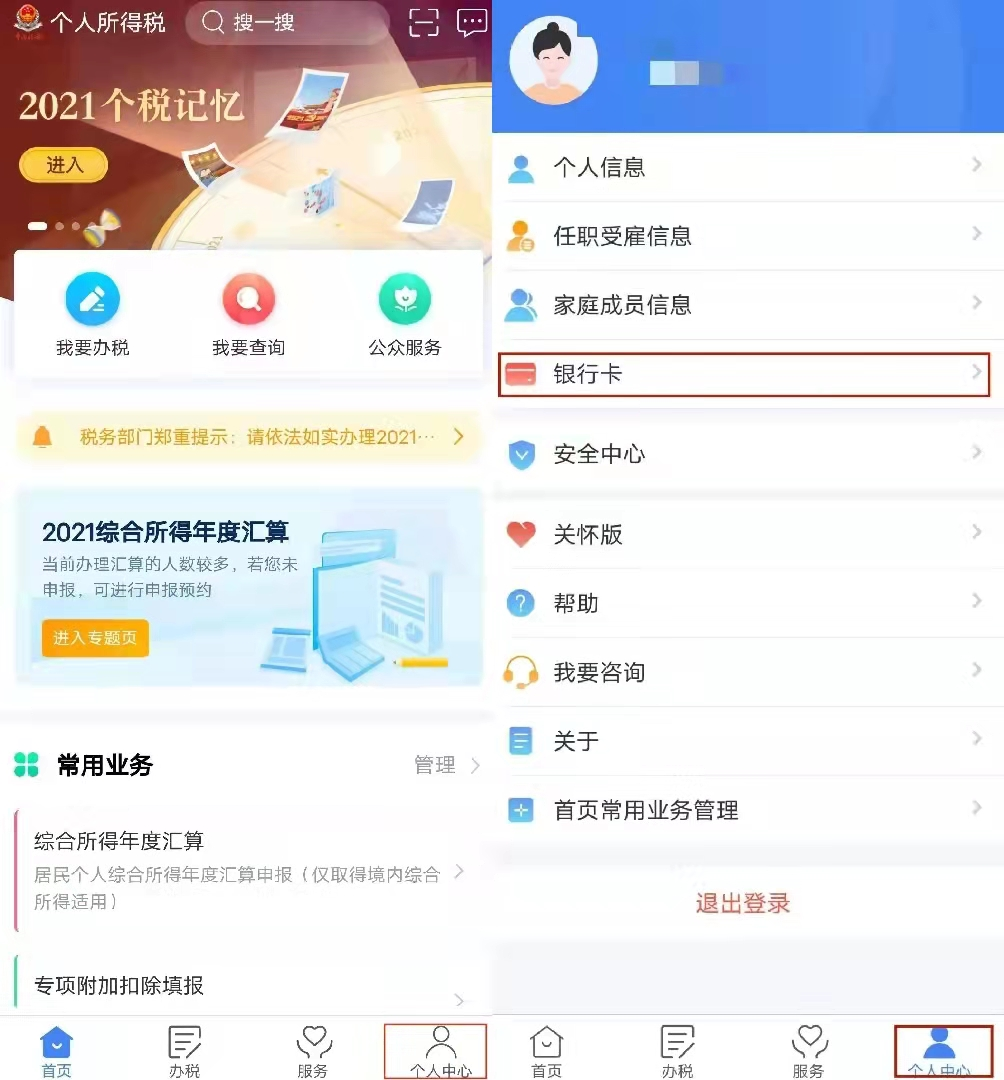Open the scan code icon
Viewport: 1004px width, 1080px height.
tap(424, 22)
